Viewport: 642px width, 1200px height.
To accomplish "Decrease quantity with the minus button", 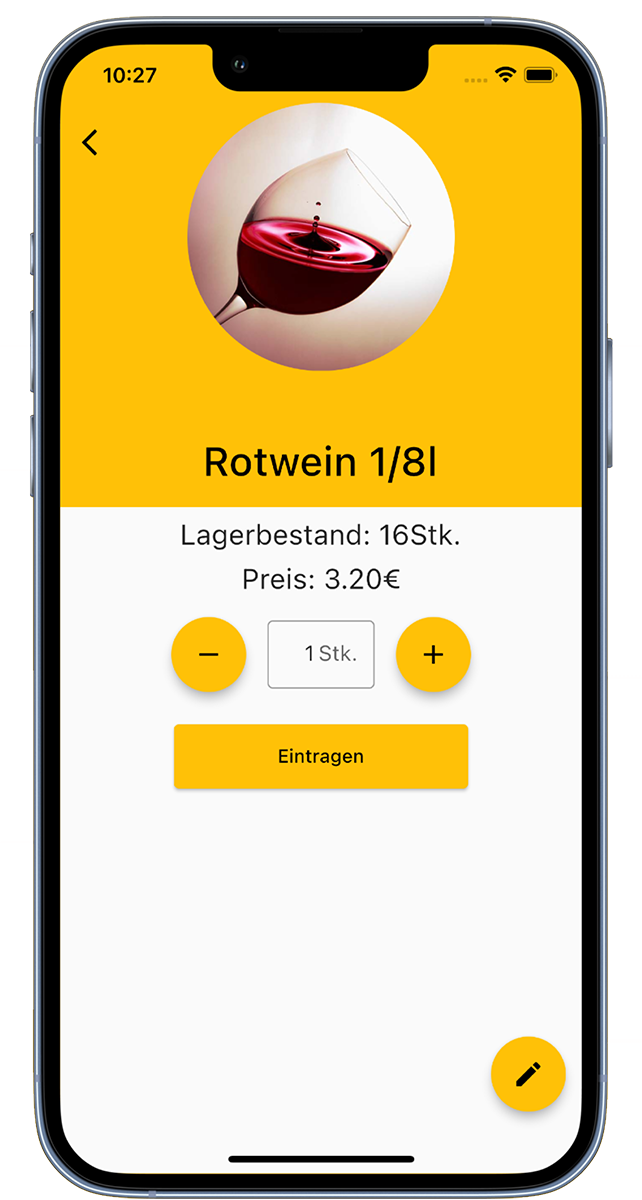I will click(208, 655).
